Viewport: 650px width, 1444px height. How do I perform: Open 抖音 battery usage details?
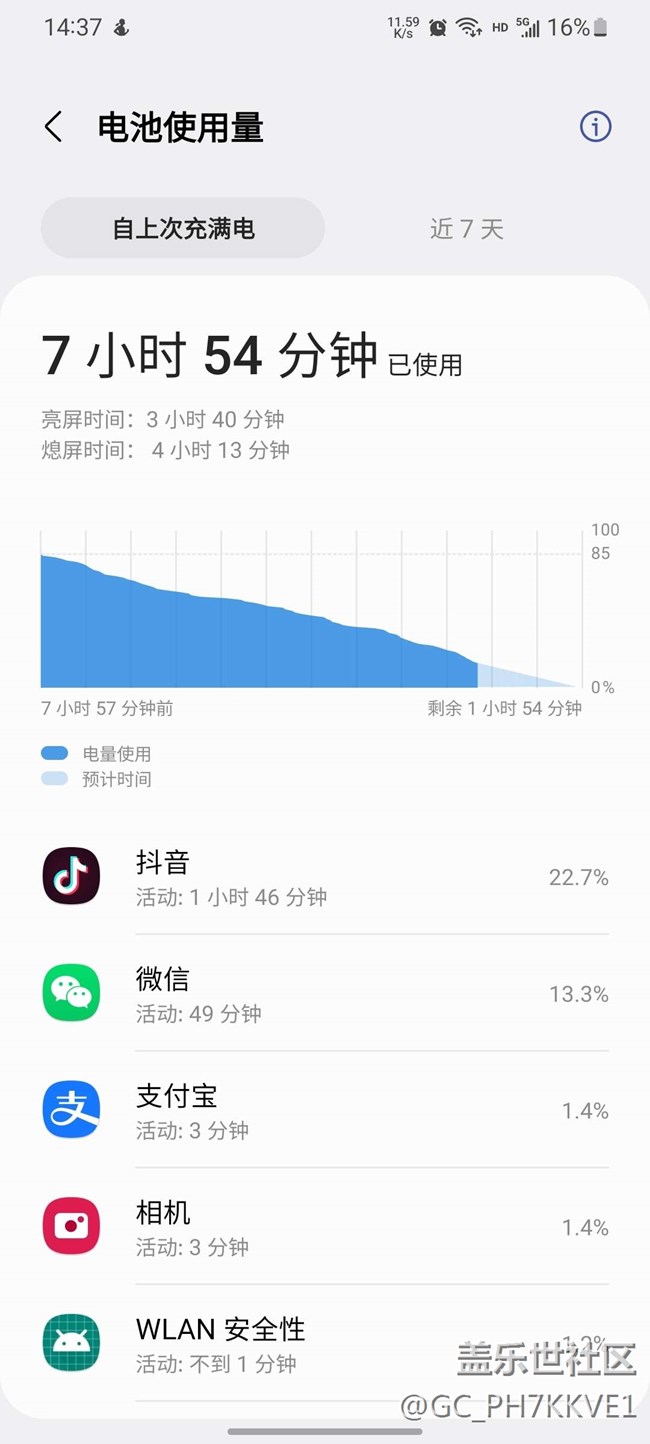pyautogui.click(x=325, y=878)
